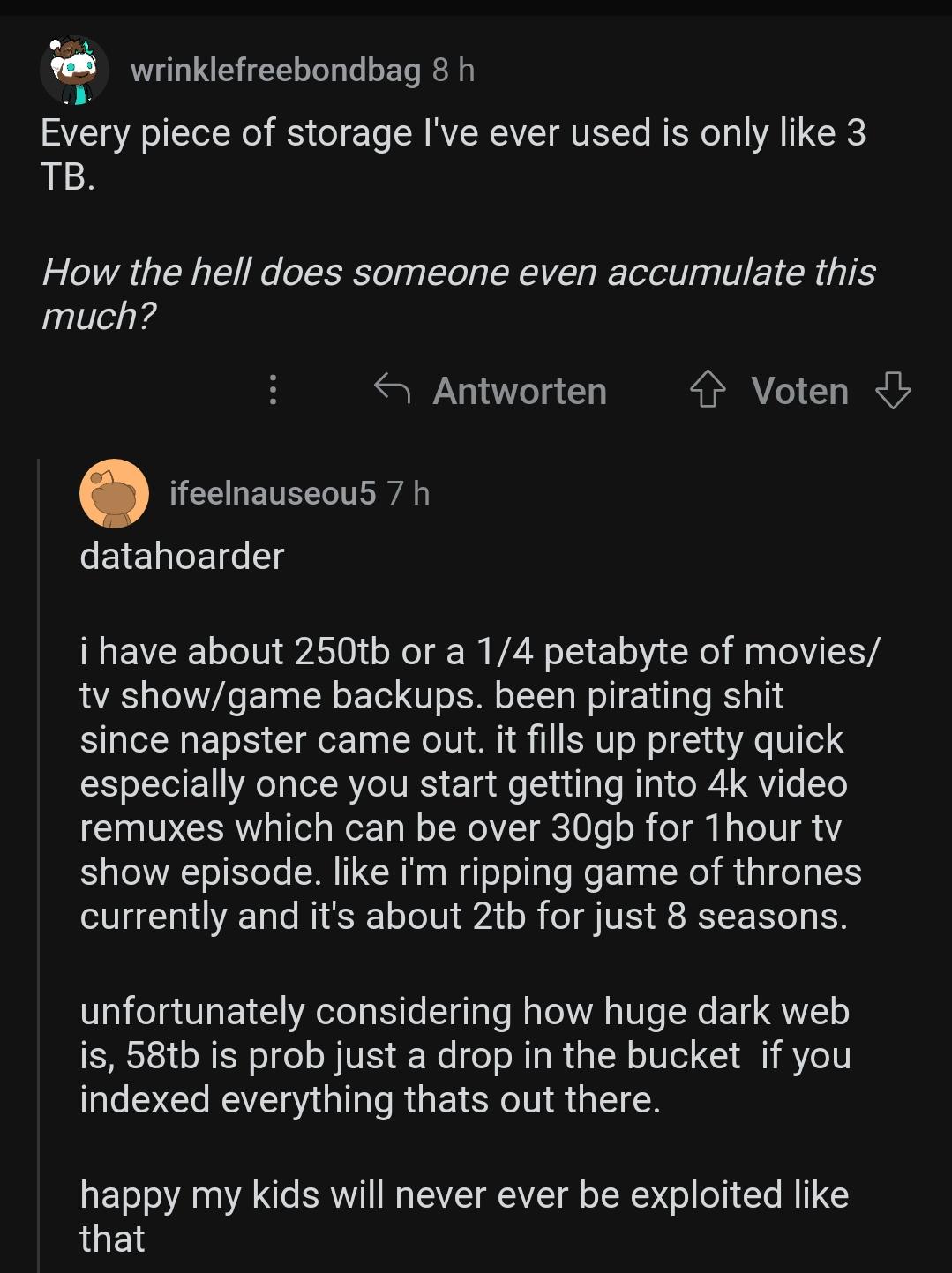
Task: Open wrinklefreebondbag's profile avatar
Action: click(74, 71)
